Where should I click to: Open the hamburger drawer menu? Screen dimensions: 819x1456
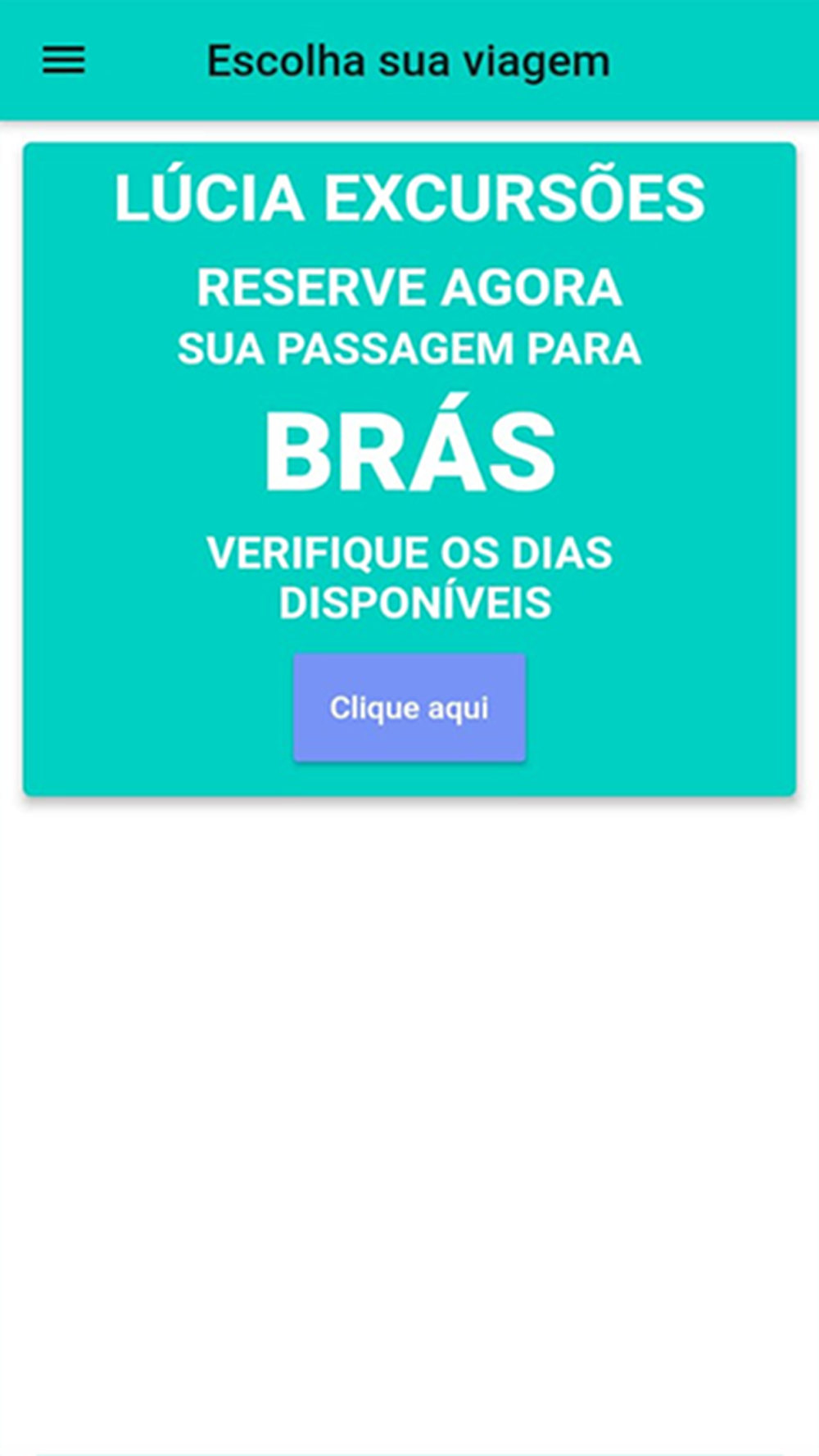(64, 61)
